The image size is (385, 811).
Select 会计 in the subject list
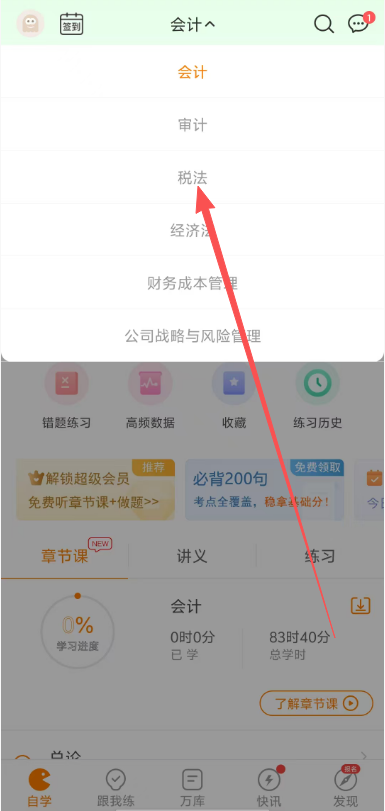pyautogui.click(x=192, y=72)
